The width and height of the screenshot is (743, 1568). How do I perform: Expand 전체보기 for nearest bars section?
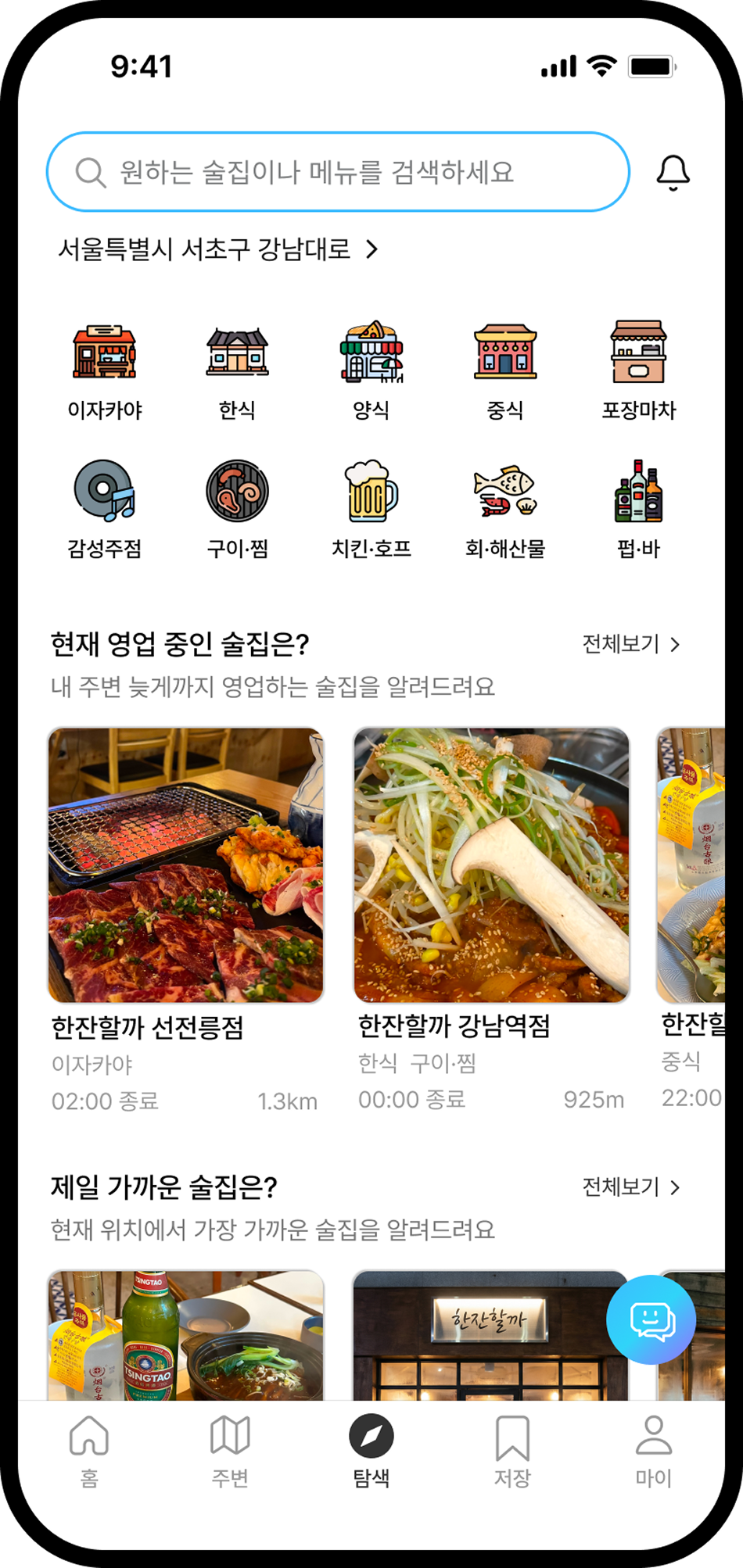[x=630, y=1187]
